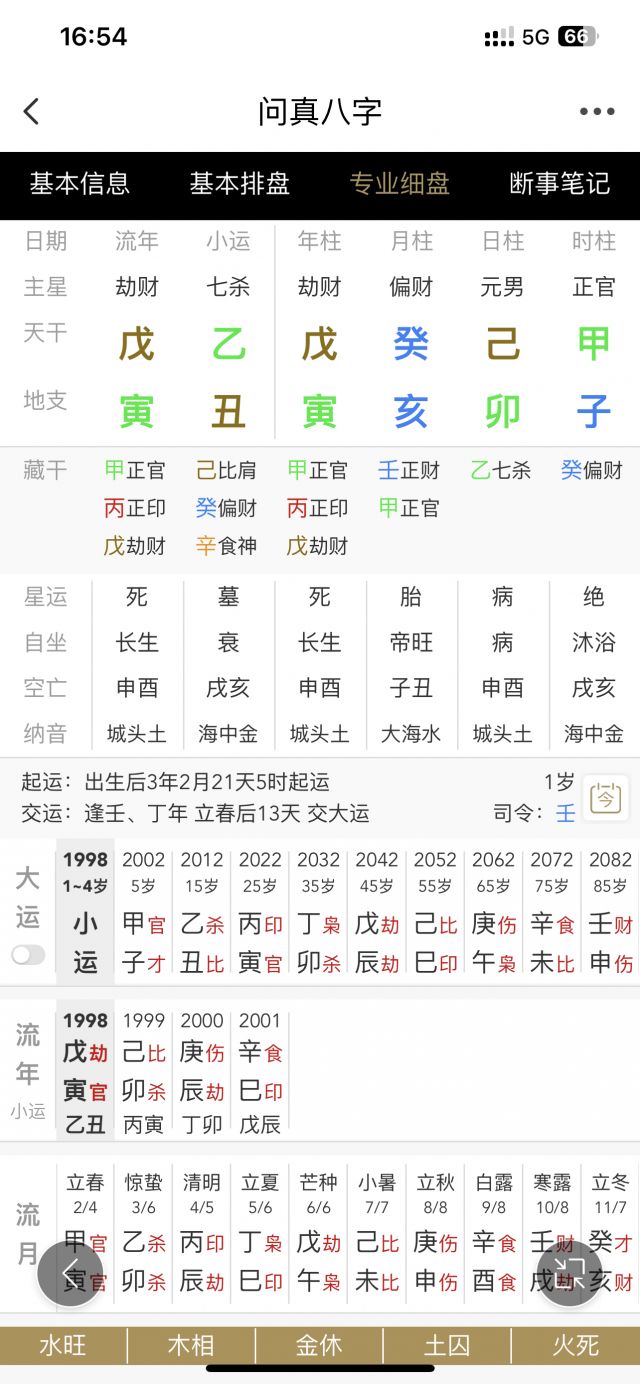Tap the floating fullscreen expand button
Image resolution: width=640 pixels, height=1384 pixels.
click(x=569, y=1273)
